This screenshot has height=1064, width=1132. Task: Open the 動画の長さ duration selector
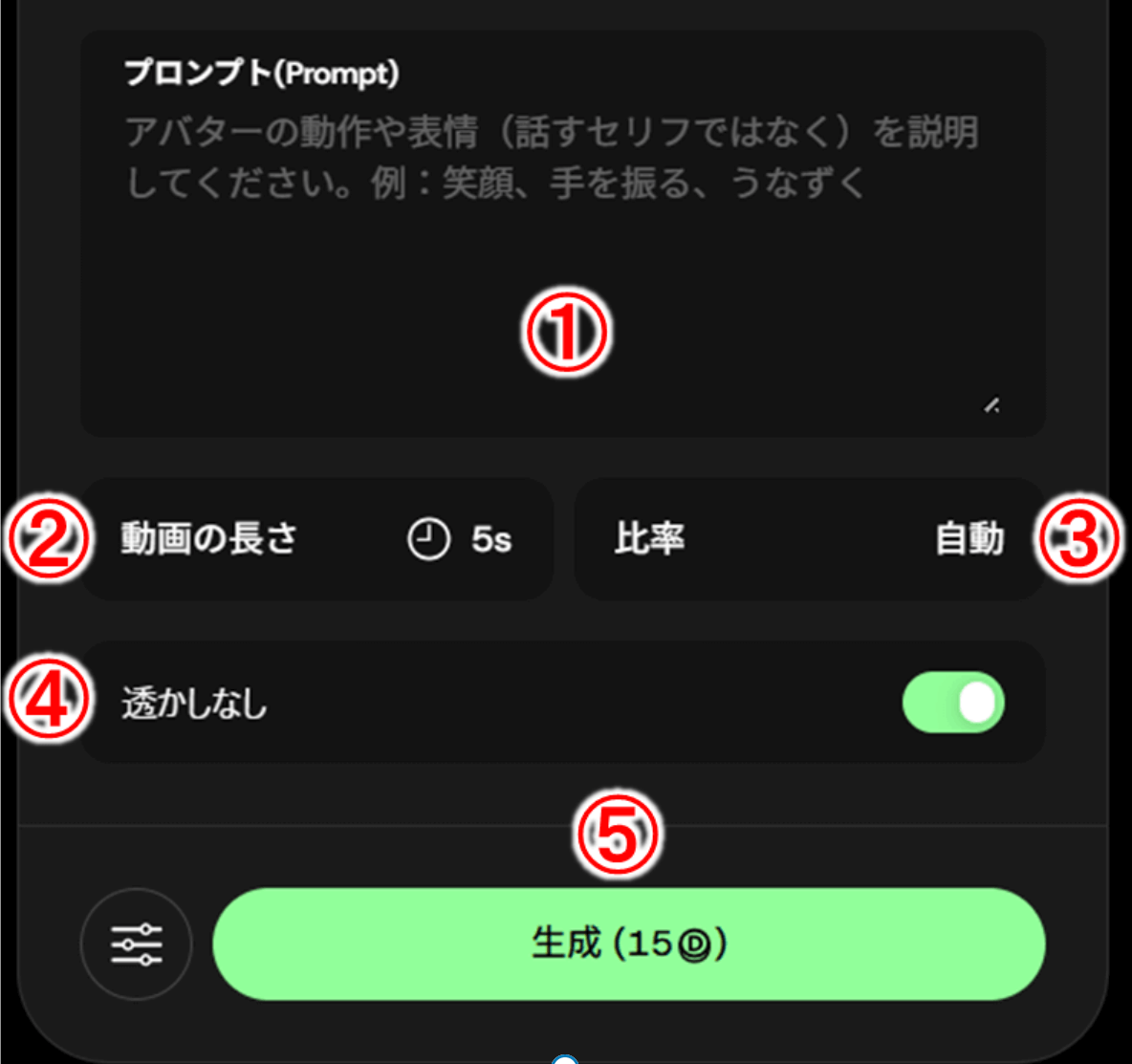pyautogui.click(x=316, y=539)
